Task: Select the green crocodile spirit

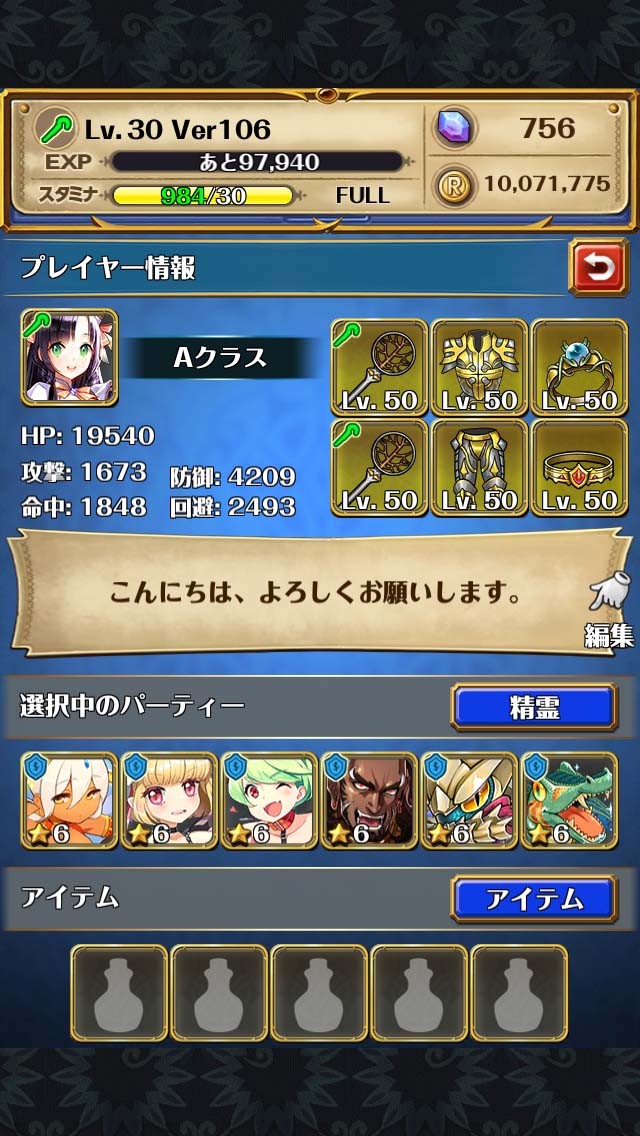Action: point(569,800)
